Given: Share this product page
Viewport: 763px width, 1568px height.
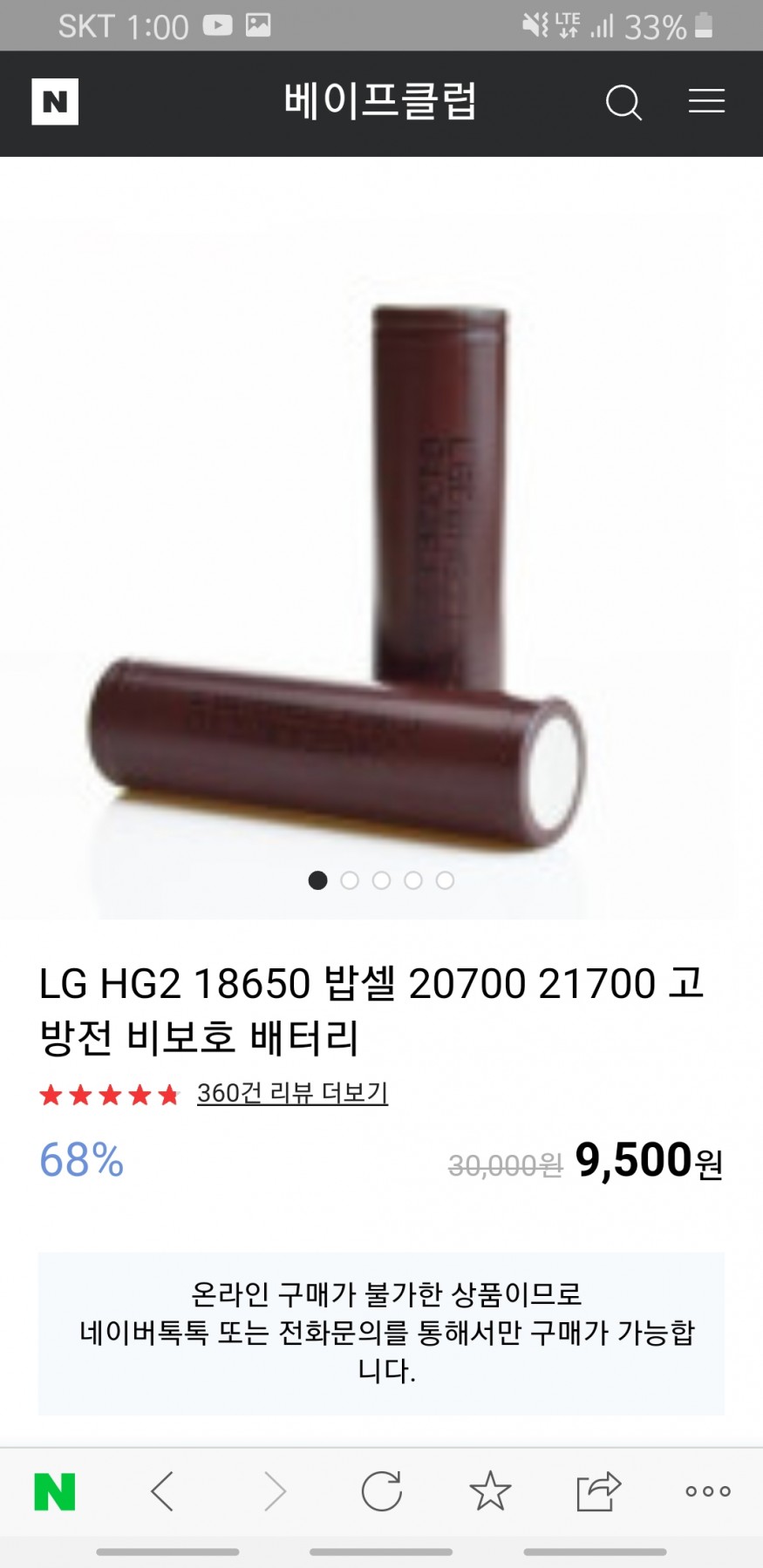Looking at the screenshot, I should pos(598,1492).
